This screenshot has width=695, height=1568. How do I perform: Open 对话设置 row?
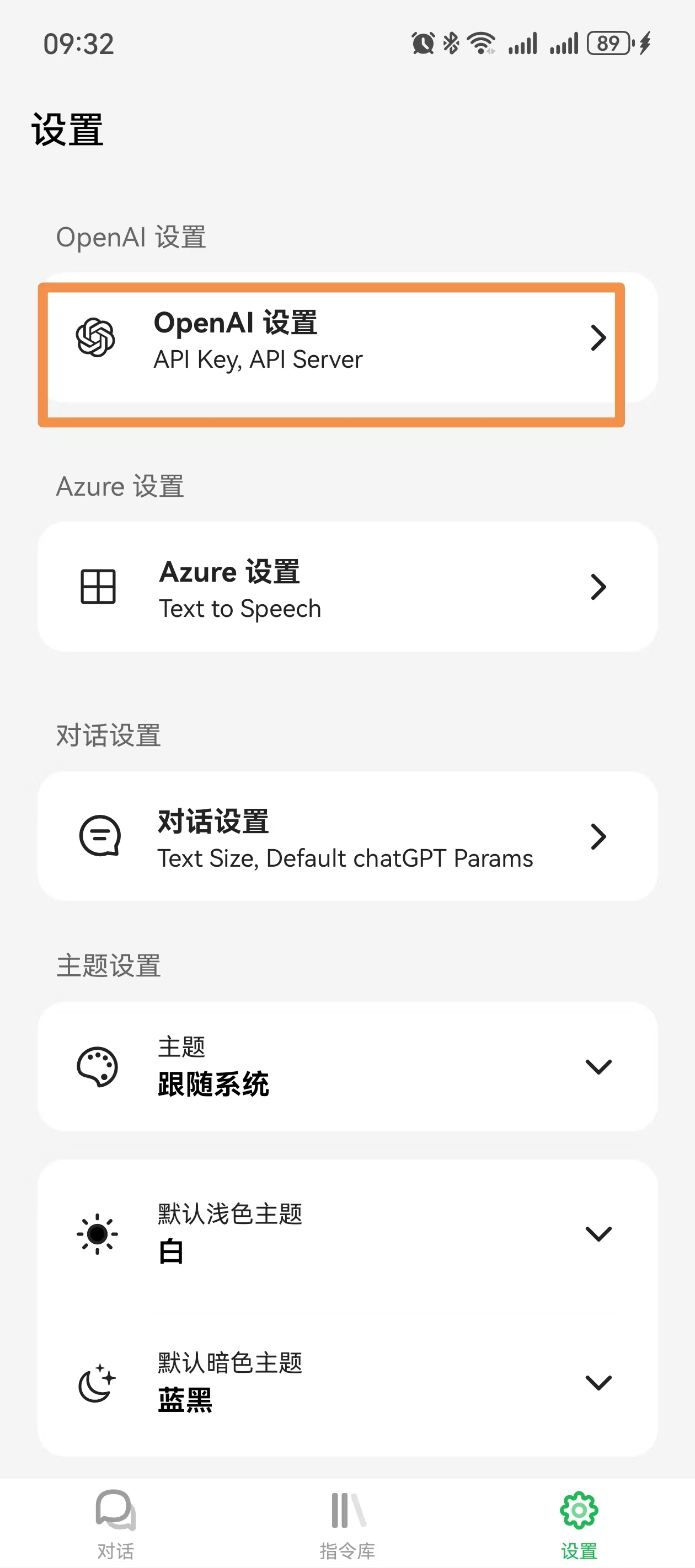click(x=347, y=836)
